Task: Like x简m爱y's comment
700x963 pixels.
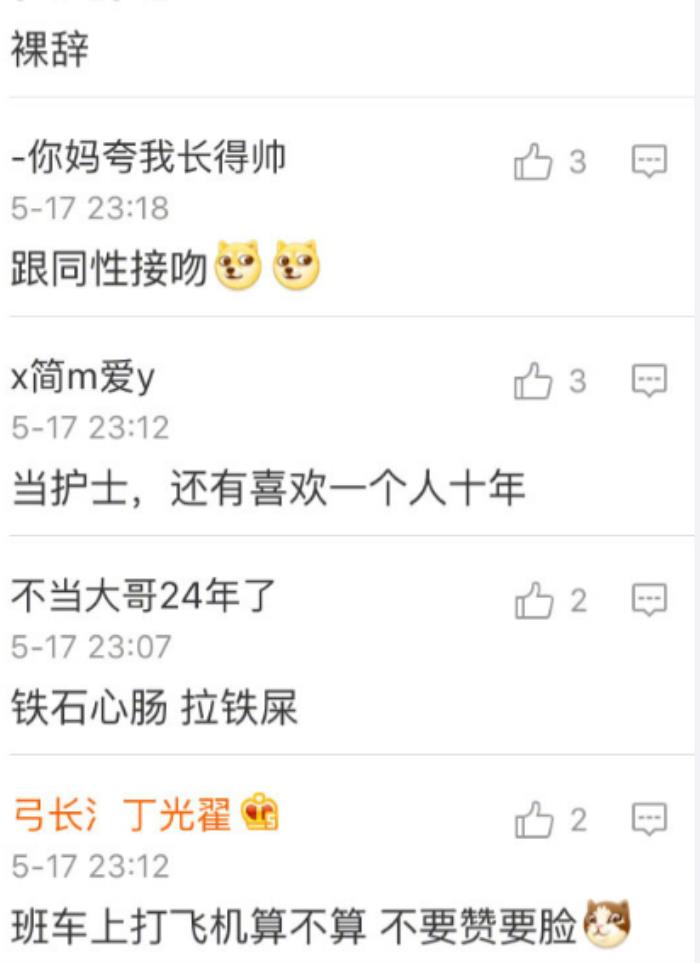Action: (533, 381)
